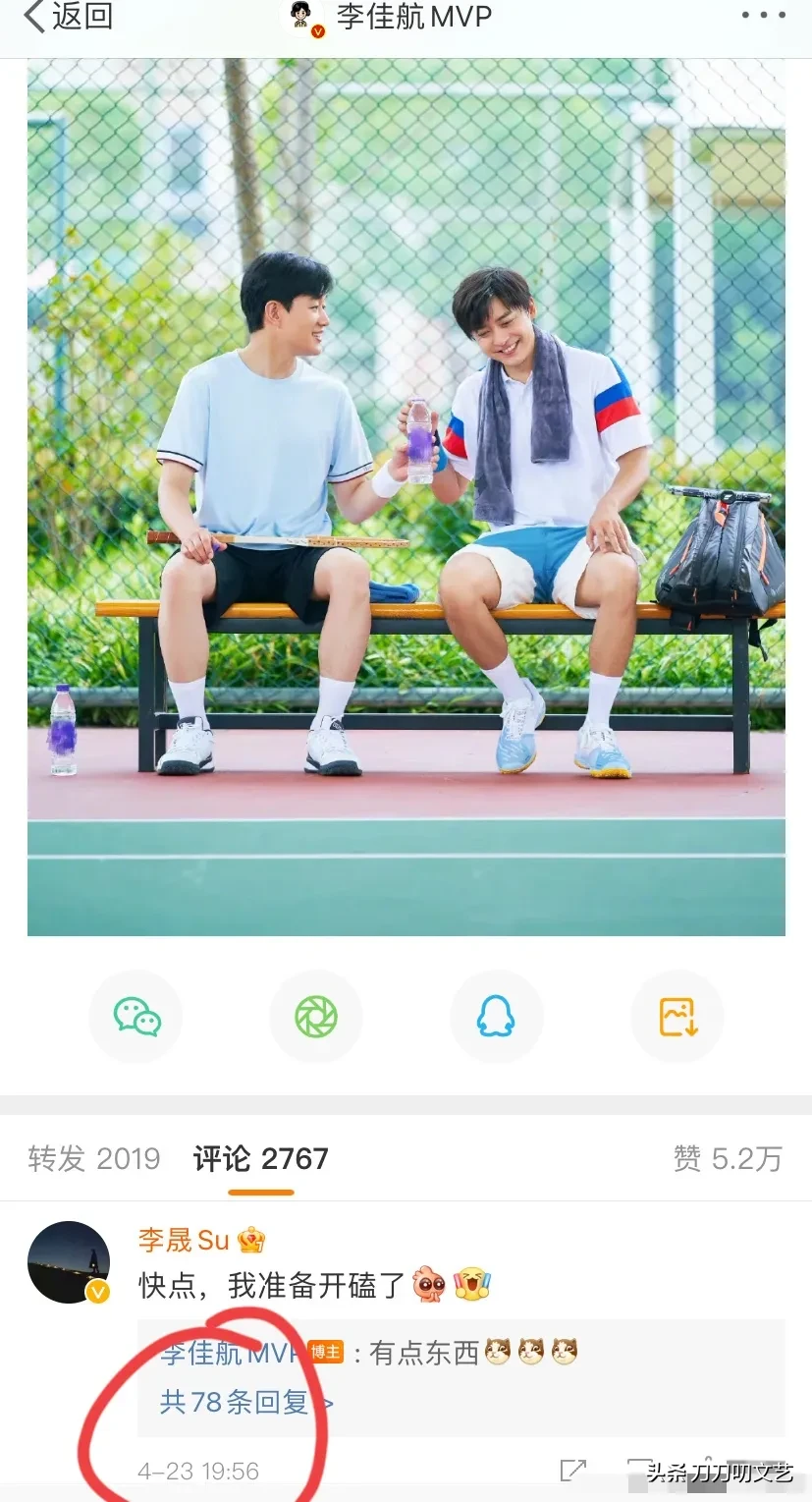Forward 李晟Su's comment with the share icon
The image size is (812, 1502).
[572, 1470]
